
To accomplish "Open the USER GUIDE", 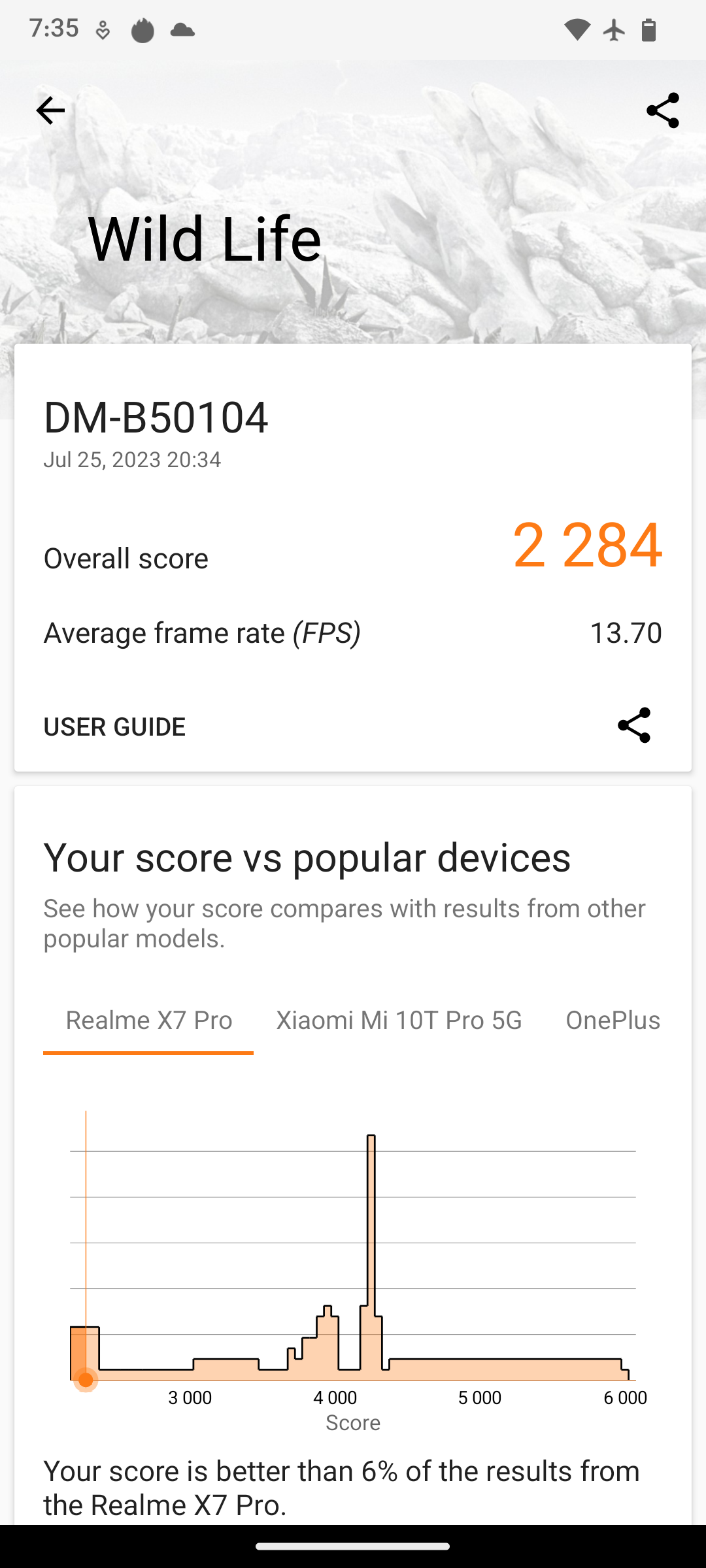I will 114,727.
